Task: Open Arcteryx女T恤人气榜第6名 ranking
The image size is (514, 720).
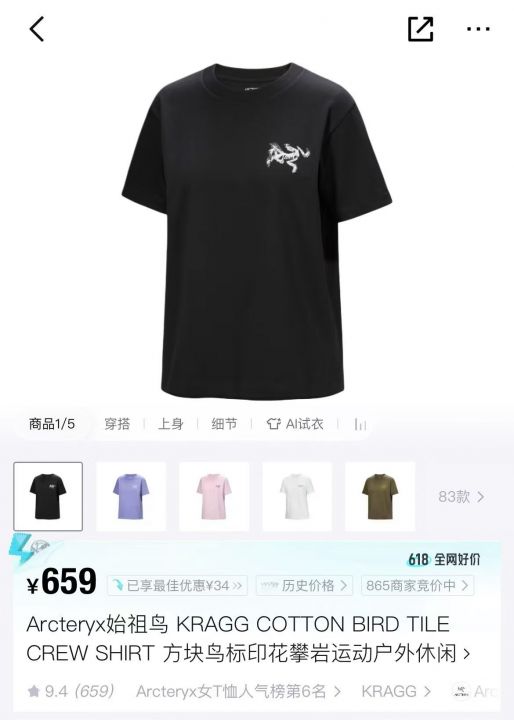Action: point(238,691)
